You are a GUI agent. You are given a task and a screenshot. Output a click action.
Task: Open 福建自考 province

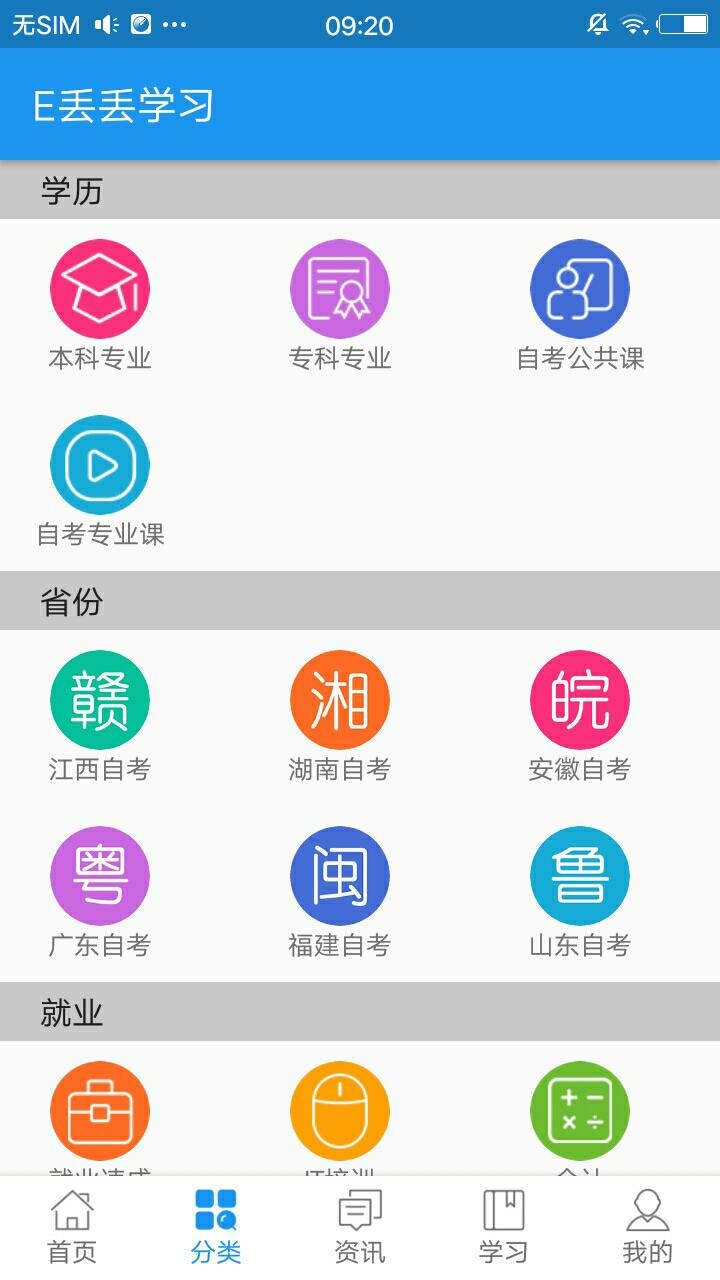pos(340,892)
